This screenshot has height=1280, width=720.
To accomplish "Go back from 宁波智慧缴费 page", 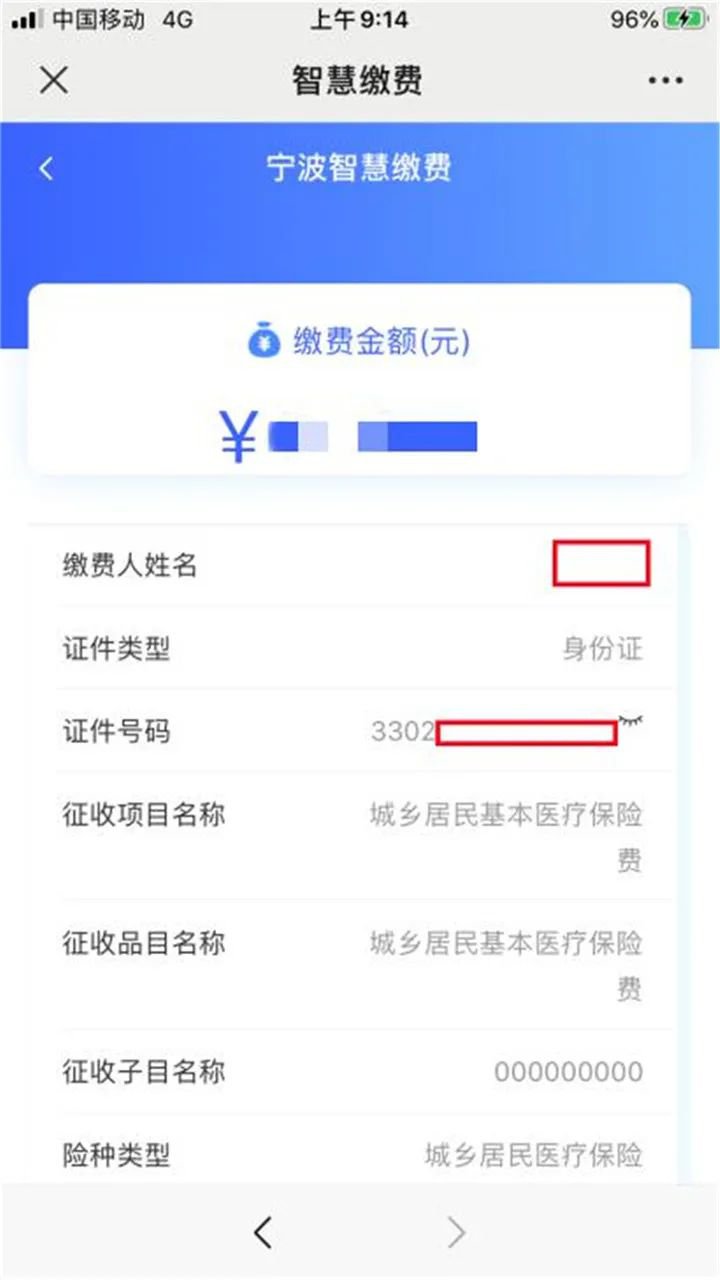I will [x=46, y=168].
